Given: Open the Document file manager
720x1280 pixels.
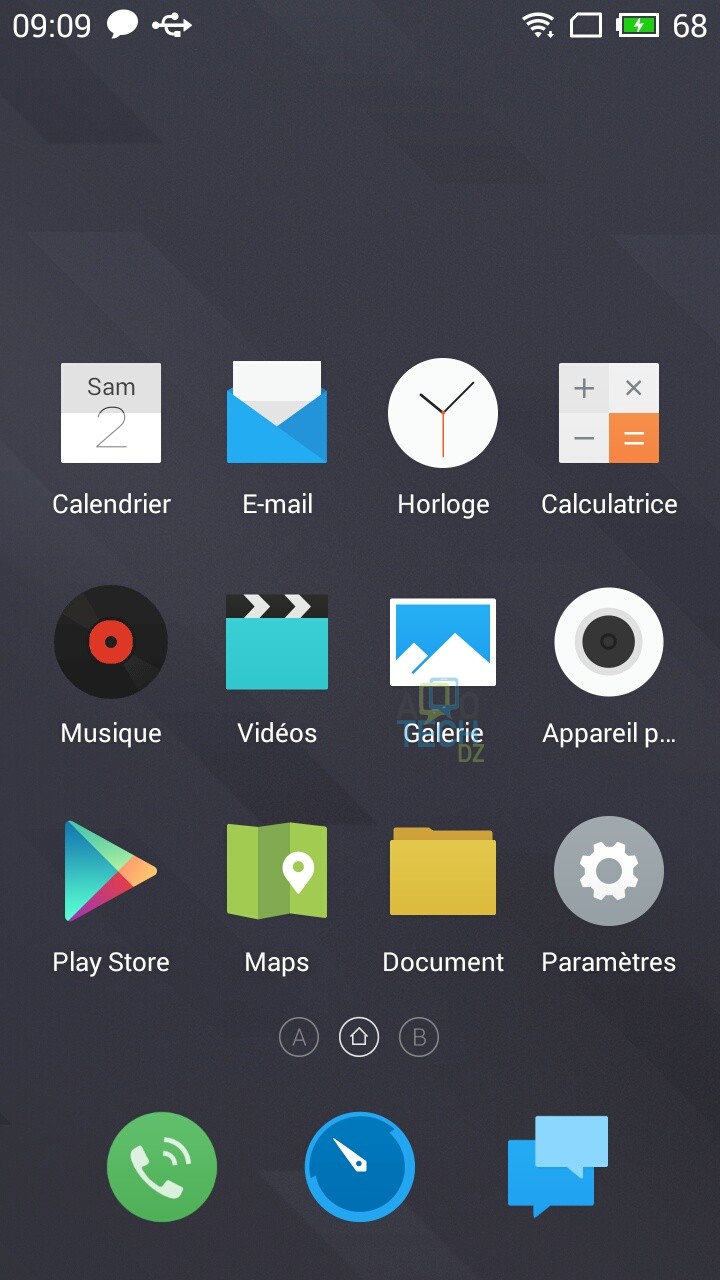Looking at the screenshot, I should pos(443,871).
